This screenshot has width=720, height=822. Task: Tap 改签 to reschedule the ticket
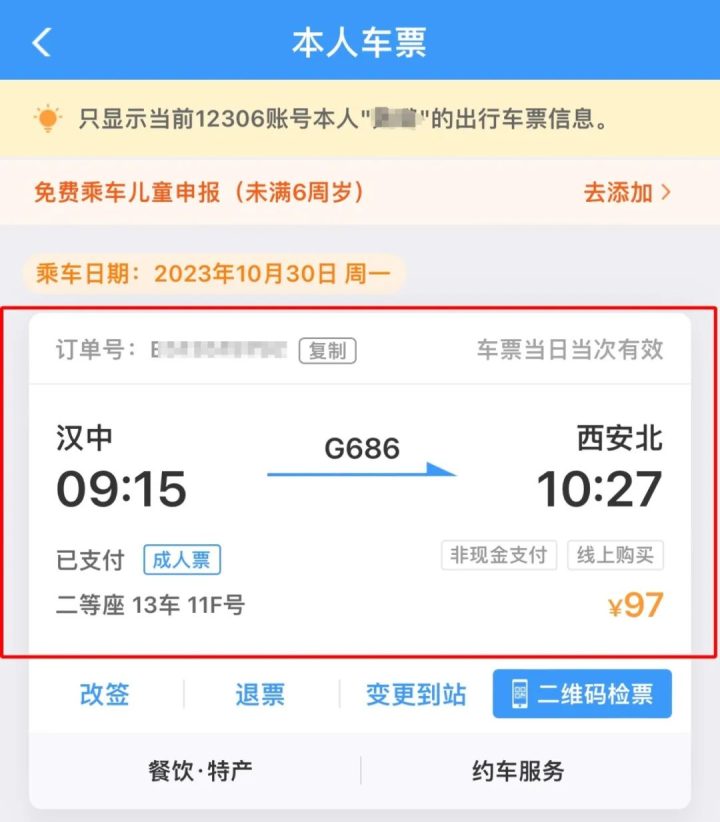pos(105,694)
